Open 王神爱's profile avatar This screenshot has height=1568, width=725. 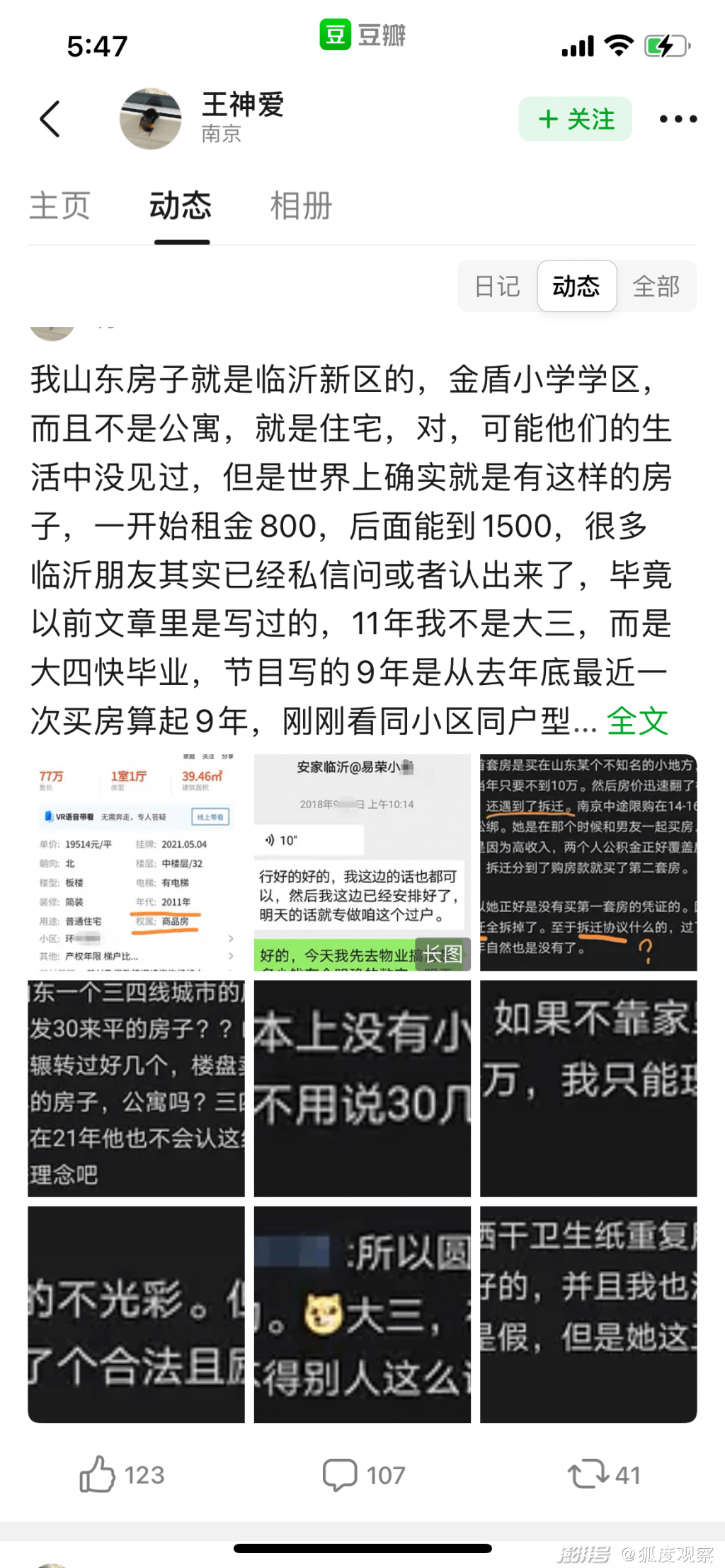150,119
